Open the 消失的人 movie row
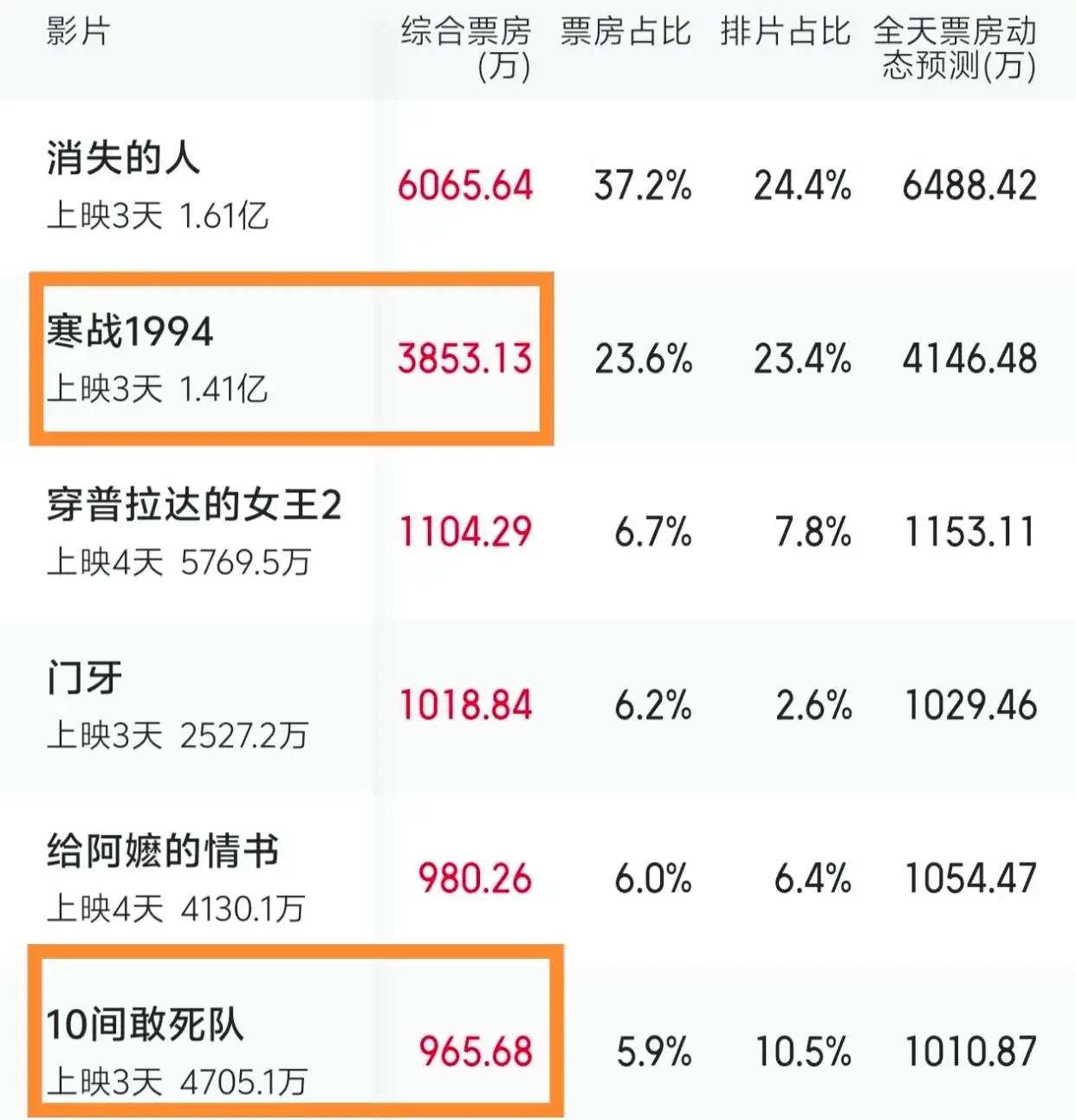The height and width of the screenshot is (1120, 1076). coord(538,185)
